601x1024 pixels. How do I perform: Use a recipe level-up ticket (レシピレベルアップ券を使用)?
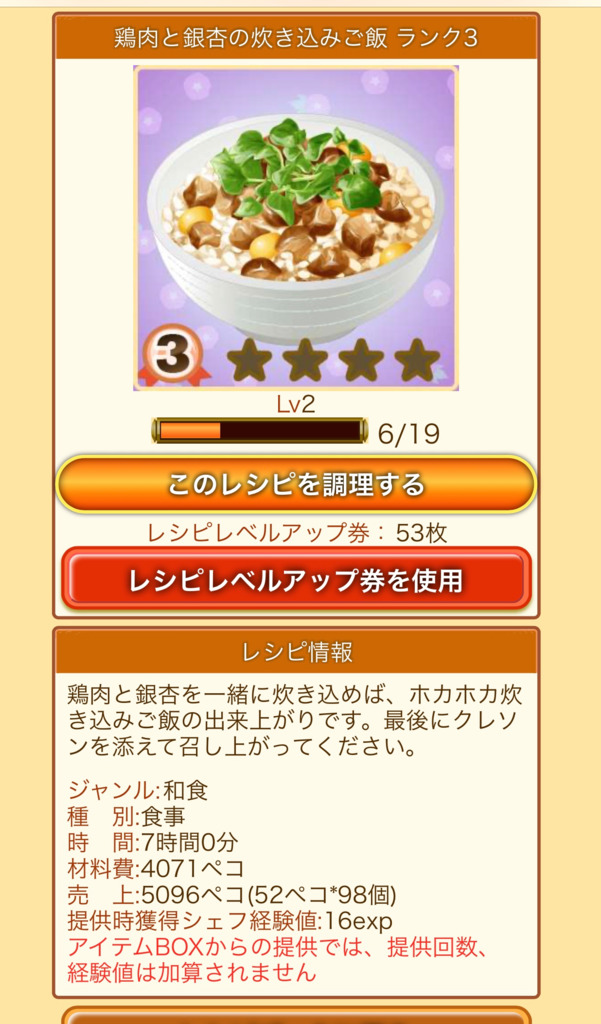tap(296, 579)
